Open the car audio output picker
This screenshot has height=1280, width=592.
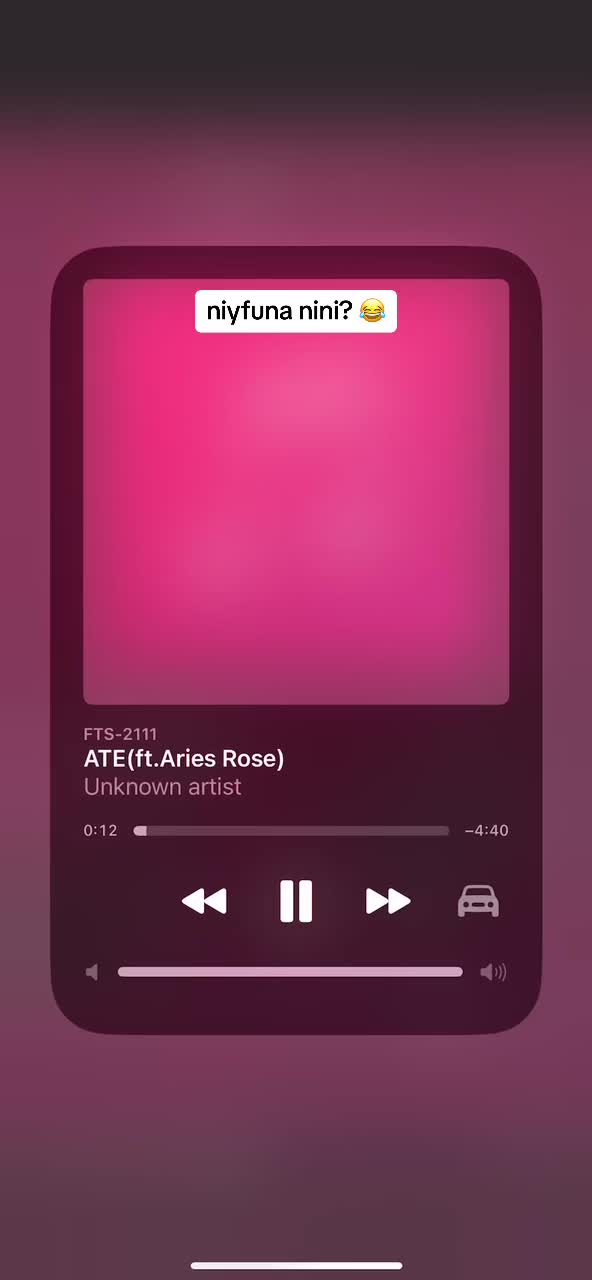[x=478, y=901]
